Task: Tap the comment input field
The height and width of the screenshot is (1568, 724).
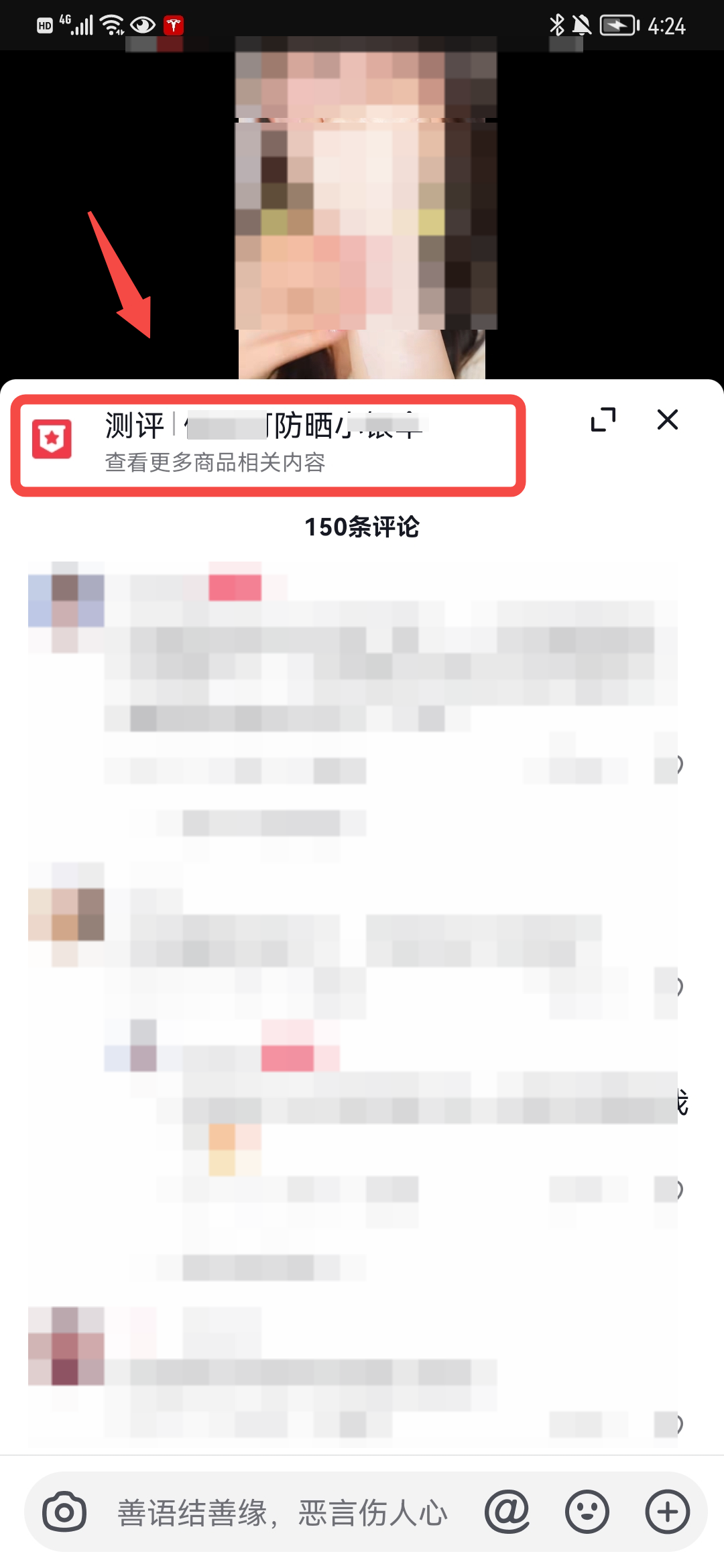Action: click(282, 1512)
